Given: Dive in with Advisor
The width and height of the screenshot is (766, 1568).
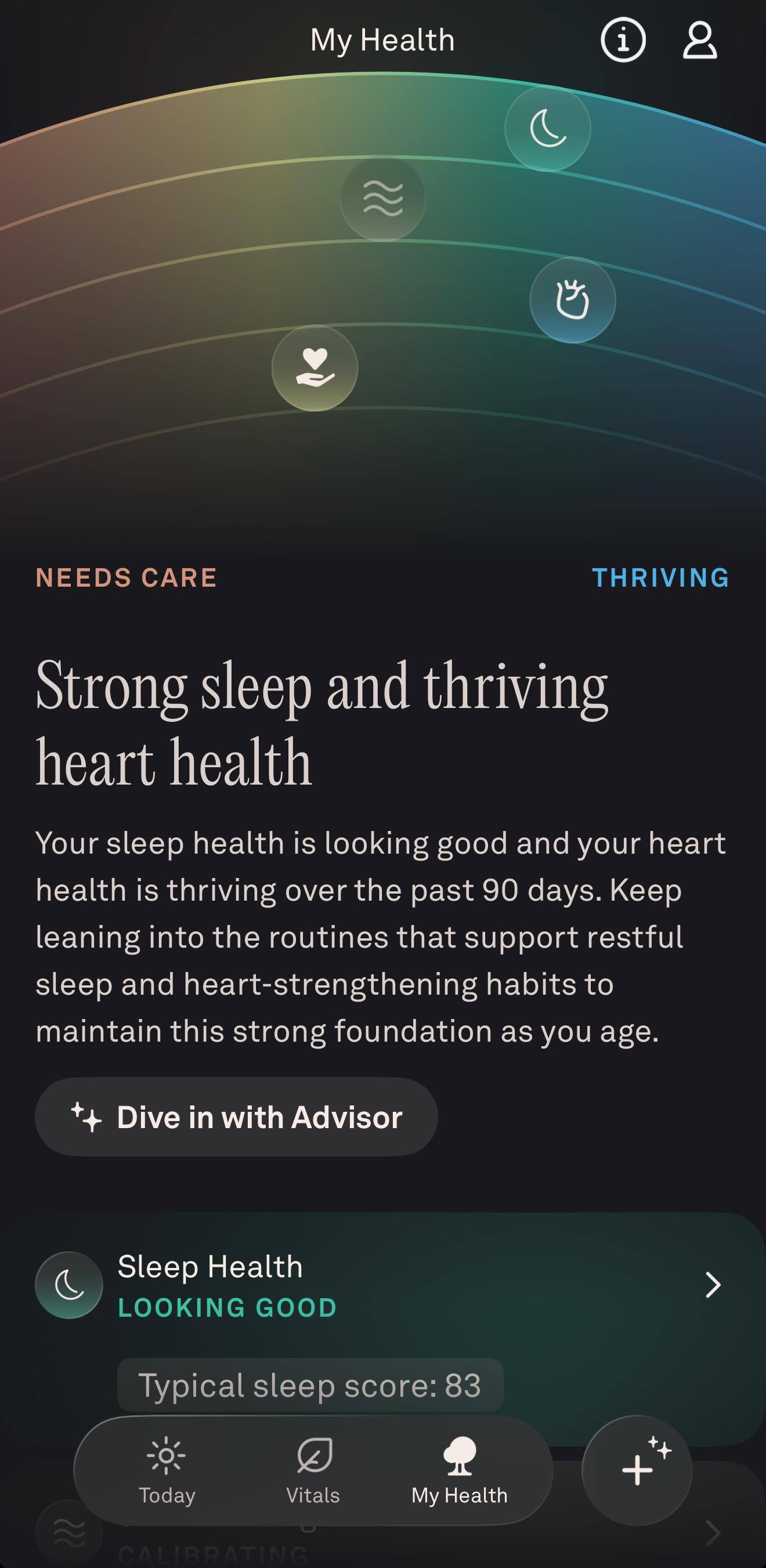Looking at the screenshot, I should (x=236, y=1117).
